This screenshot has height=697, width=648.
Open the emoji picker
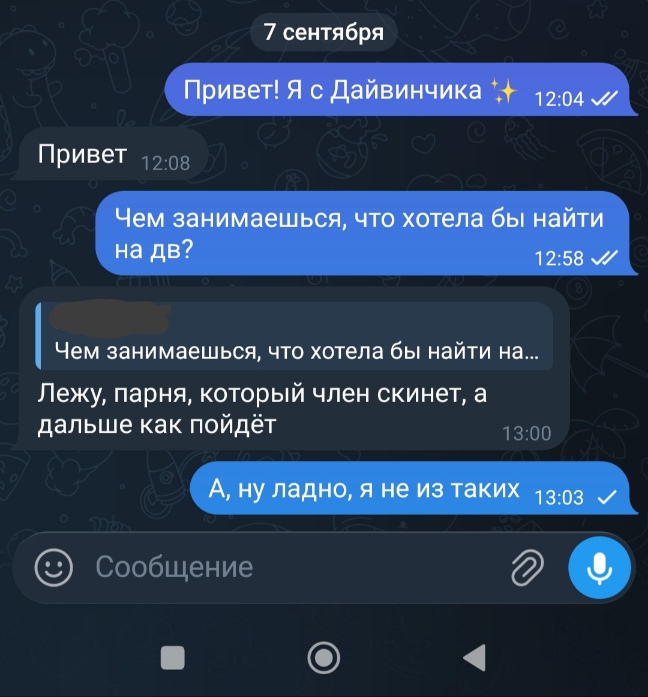pos(53,567)
